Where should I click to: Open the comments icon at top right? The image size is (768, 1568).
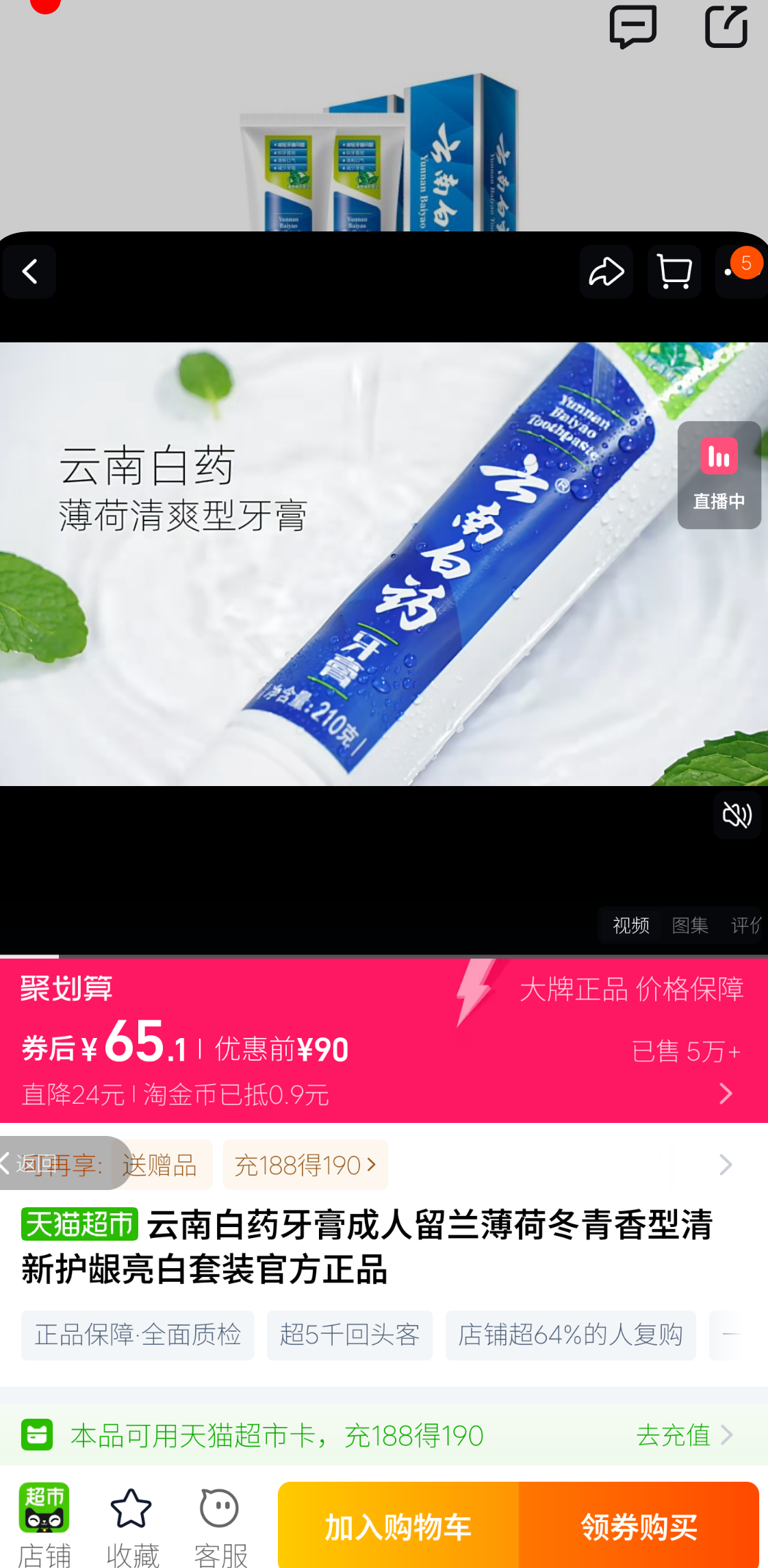(632, 27)
